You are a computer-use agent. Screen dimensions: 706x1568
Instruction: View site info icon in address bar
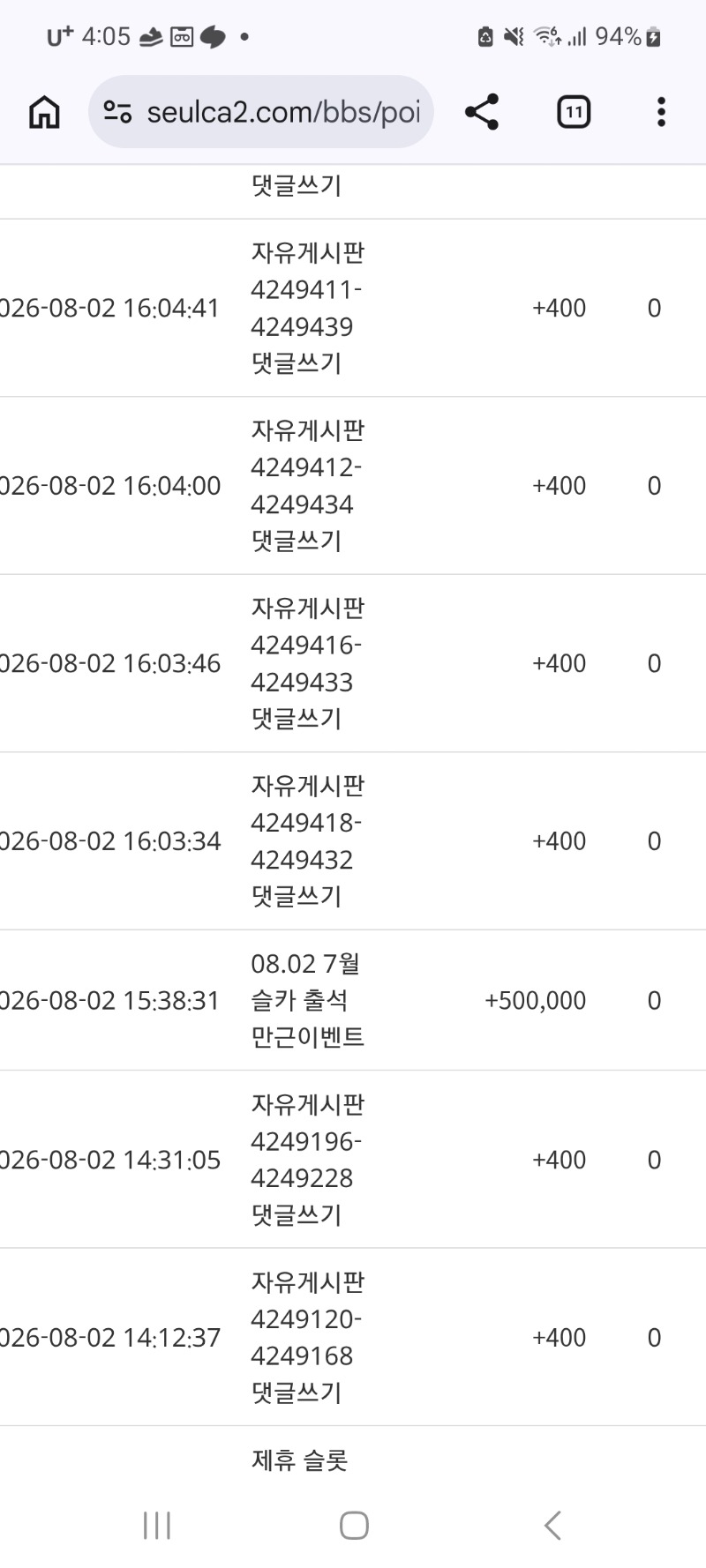(117, 112)
